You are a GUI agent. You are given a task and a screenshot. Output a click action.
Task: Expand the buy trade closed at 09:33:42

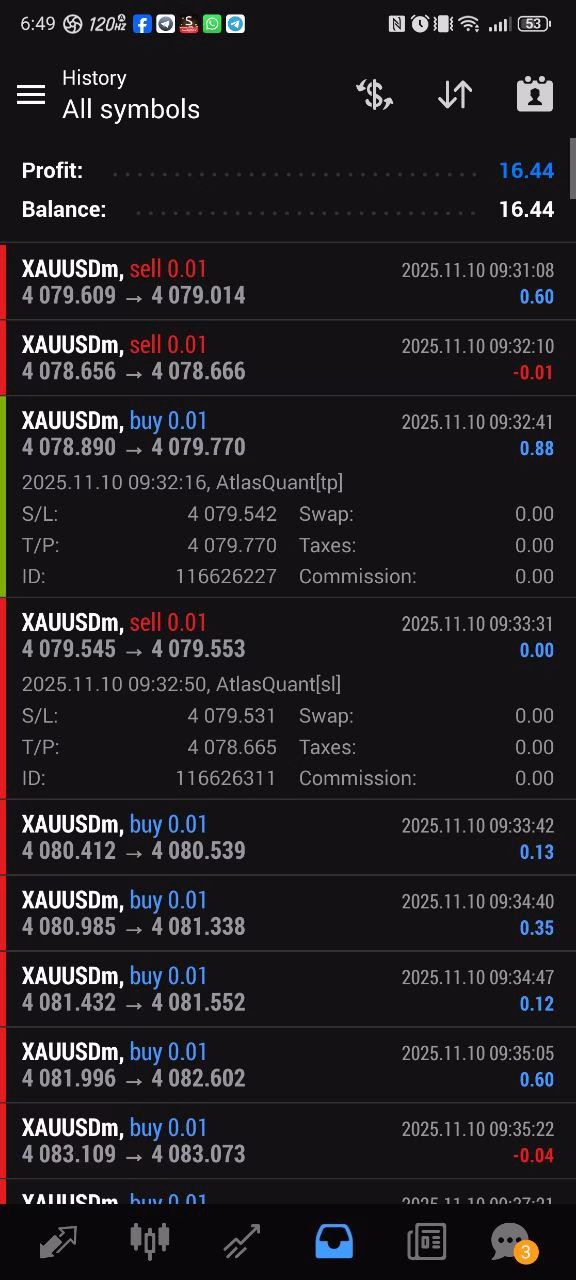(288, 837)
